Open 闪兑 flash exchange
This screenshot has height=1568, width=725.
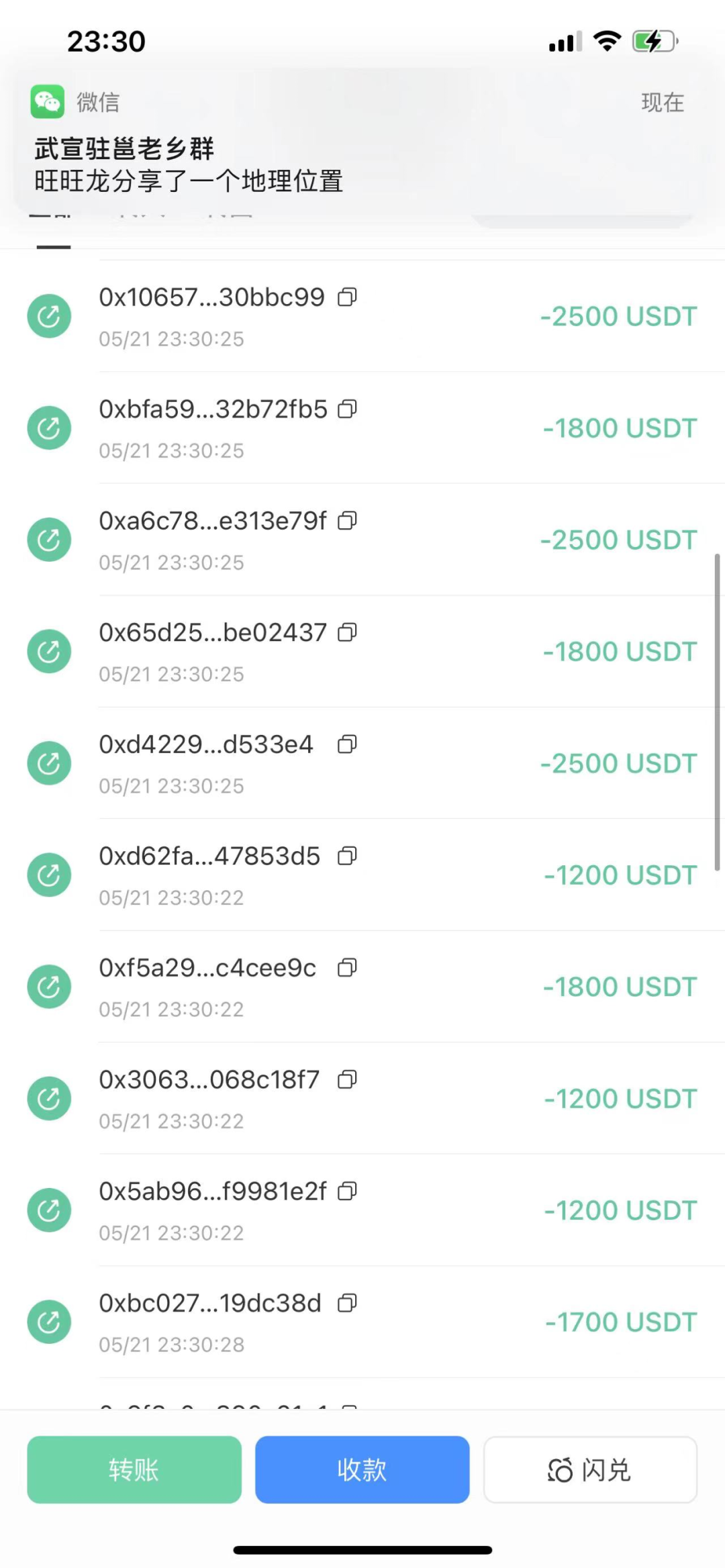point(590,1469)
